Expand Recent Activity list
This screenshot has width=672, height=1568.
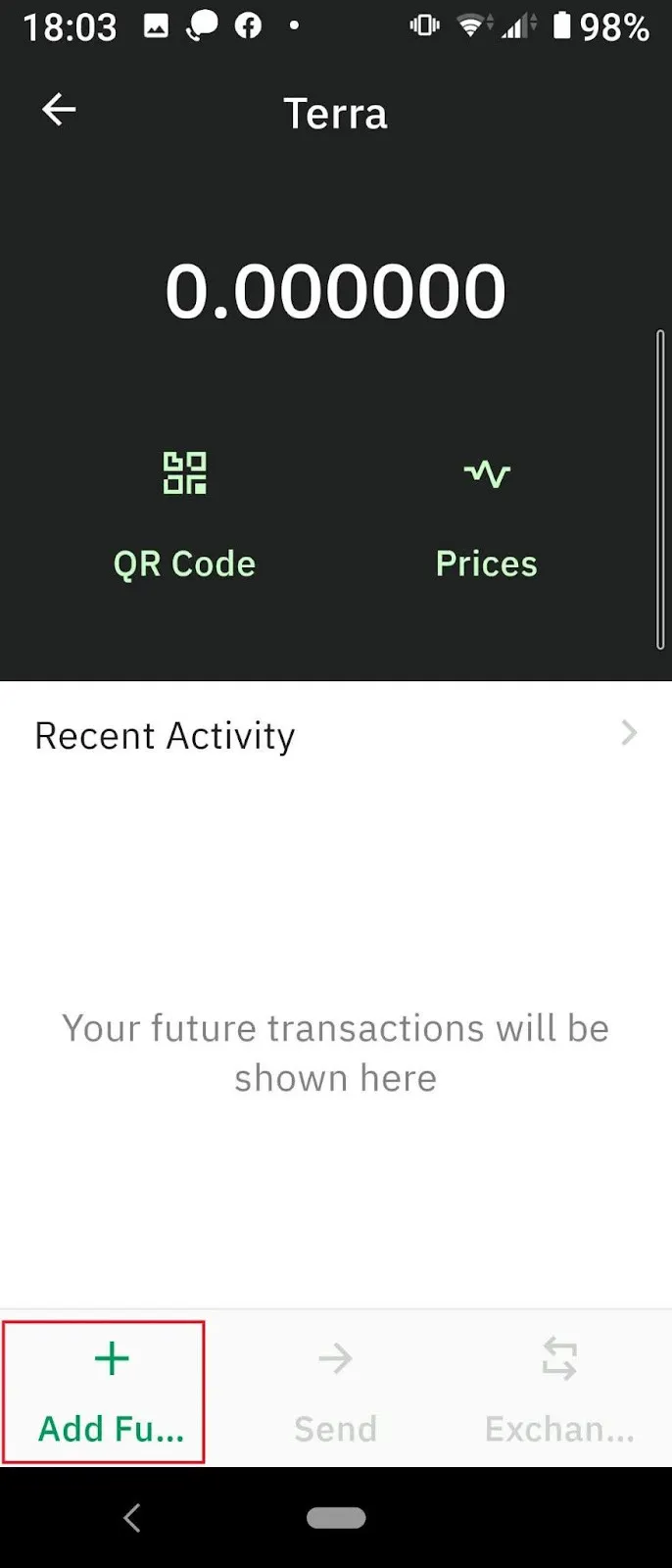(629, 733)
